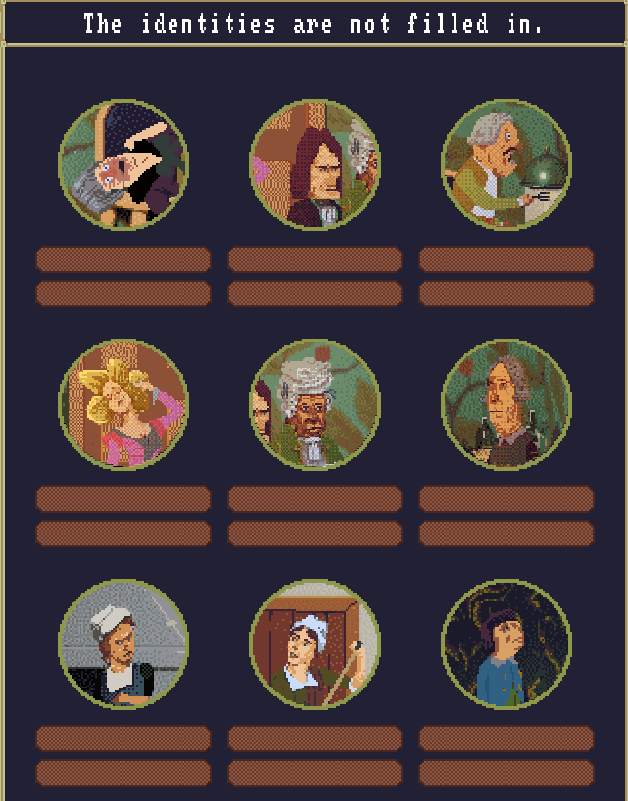Viewport: 628px width, 801px height.
Task: Fill lower name slot under gray-haired man in brown coat
Action: coord(506,533)
